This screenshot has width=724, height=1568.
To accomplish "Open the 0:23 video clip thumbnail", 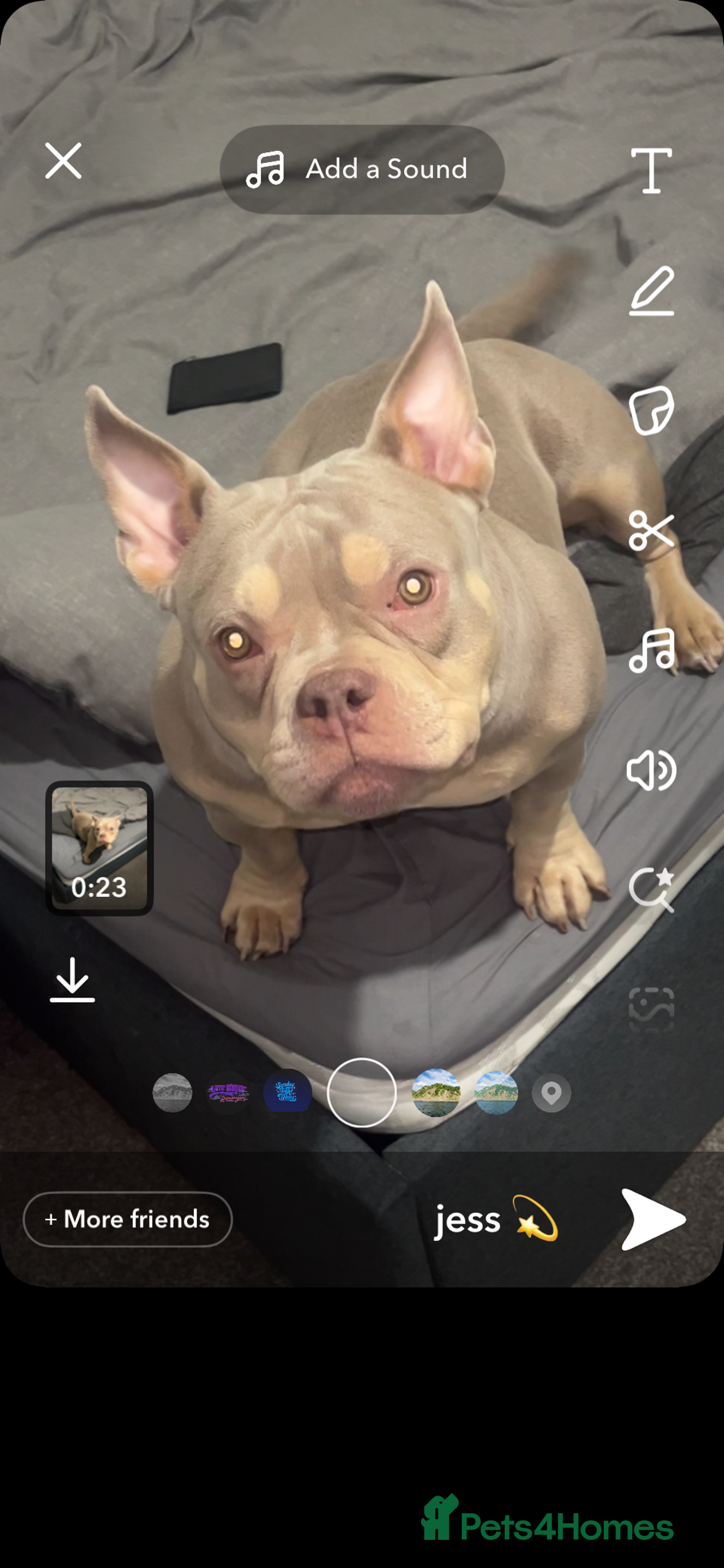I will (x=99, y=848).
